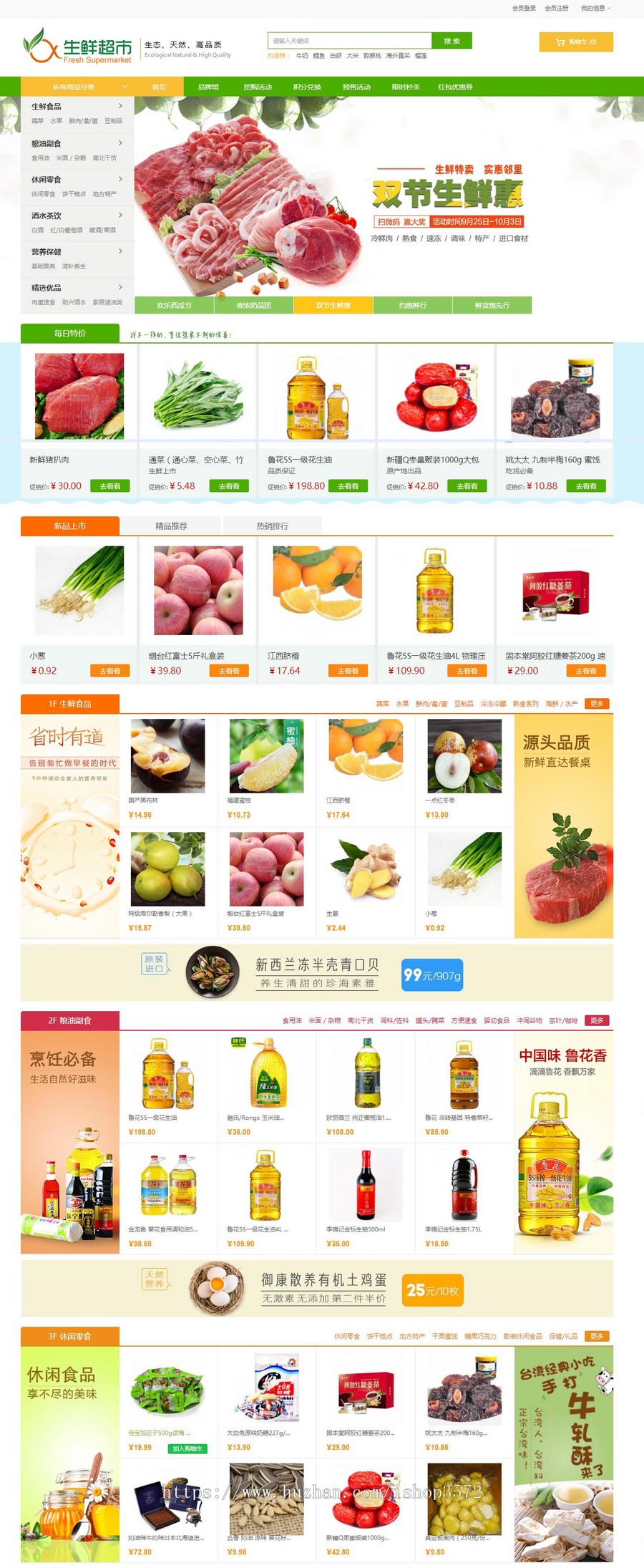Expand the 我的信息 dropdown
Image resolution: width=644 pixels, height=1568 pixels.
[x=595, y=9]
